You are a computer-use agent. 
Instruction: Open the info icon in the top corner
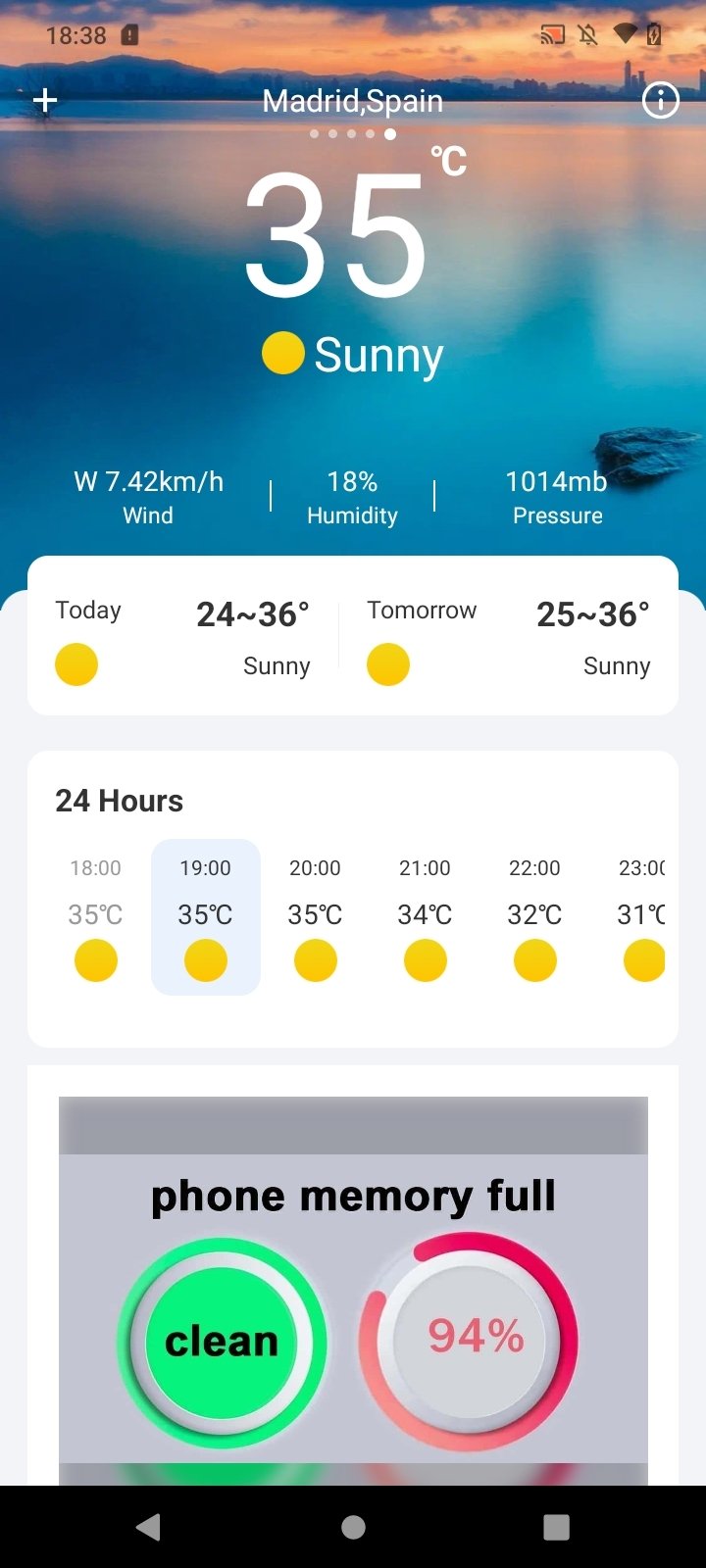(x=660, y=100)
